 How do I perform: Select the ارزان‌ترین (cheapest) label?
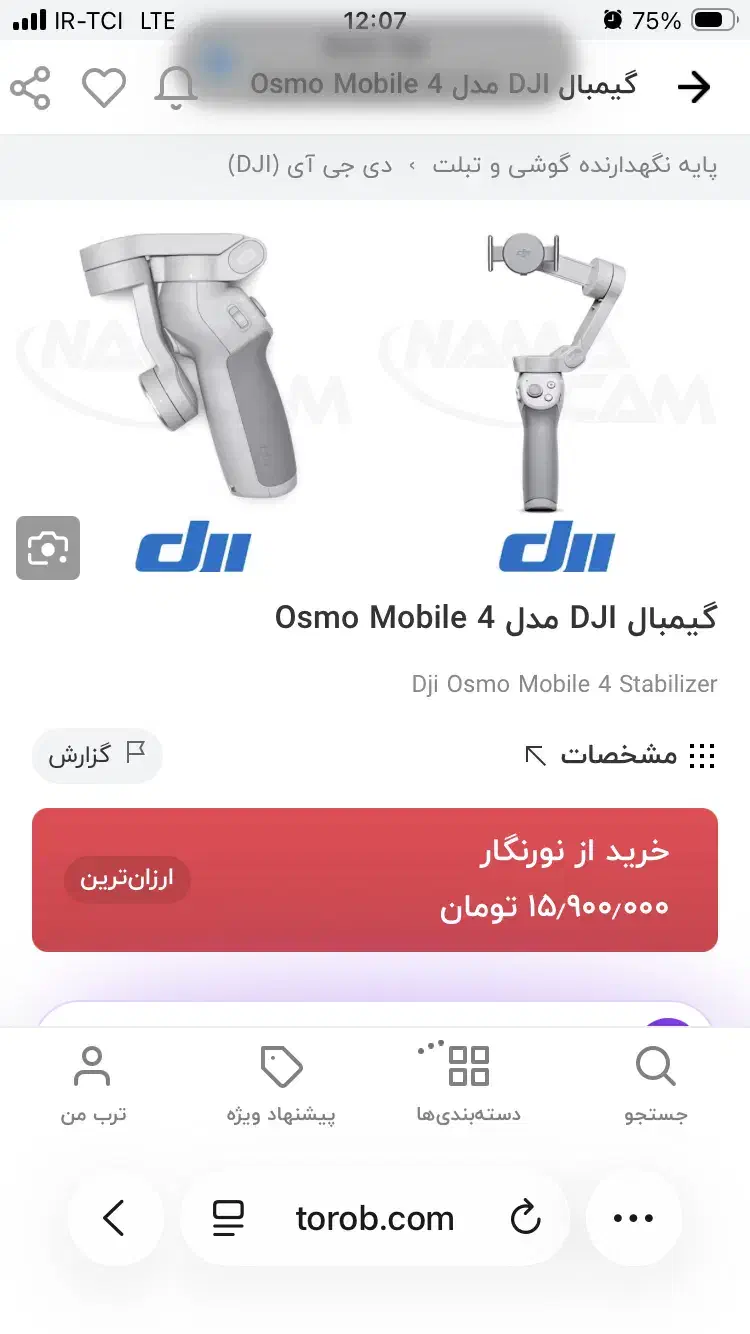tap(127, 880)
